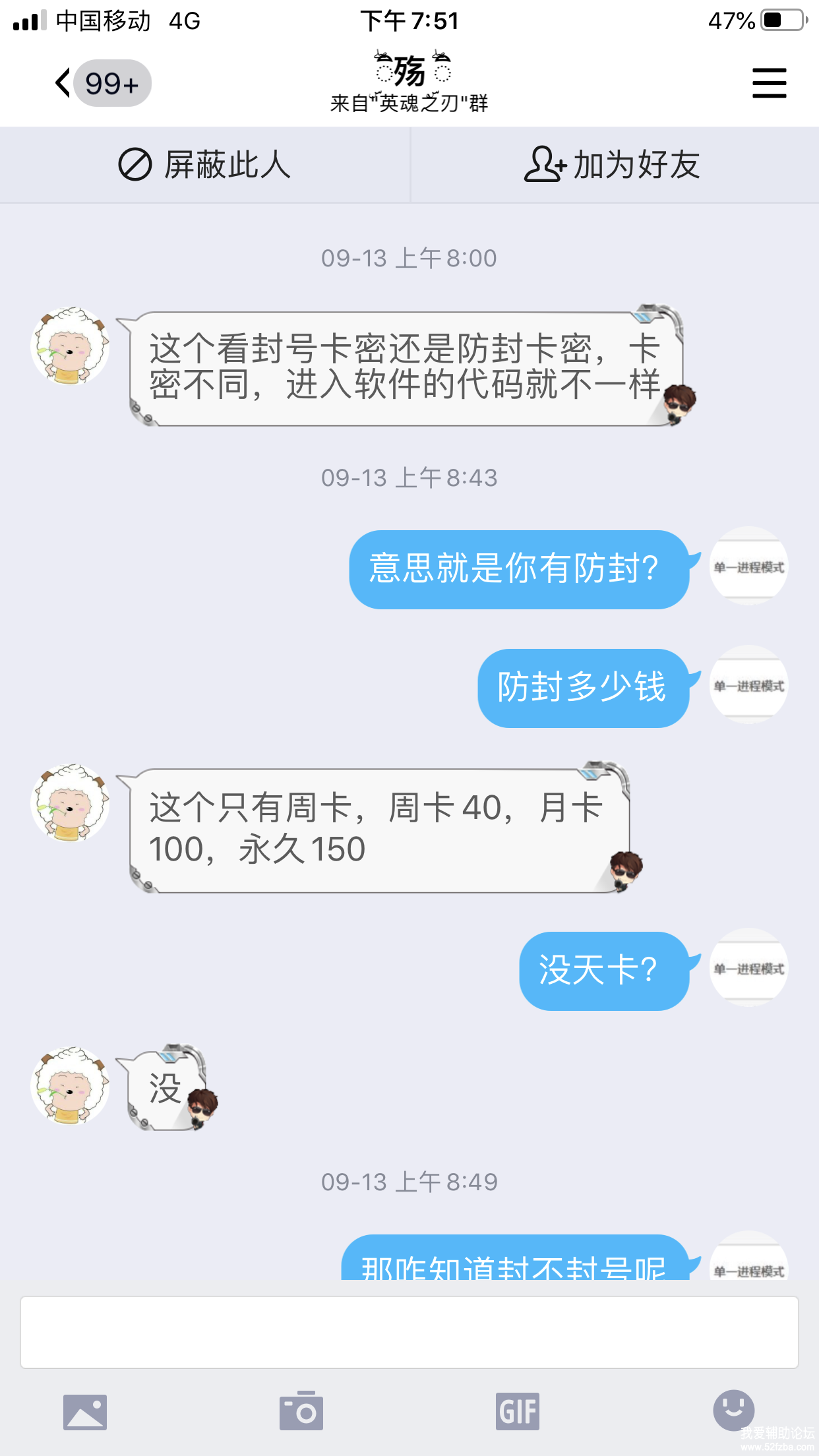The width and height of the screenshot is (819, 1456).
Task: Open the emoji panel
Action: [x=733, y=1410]
